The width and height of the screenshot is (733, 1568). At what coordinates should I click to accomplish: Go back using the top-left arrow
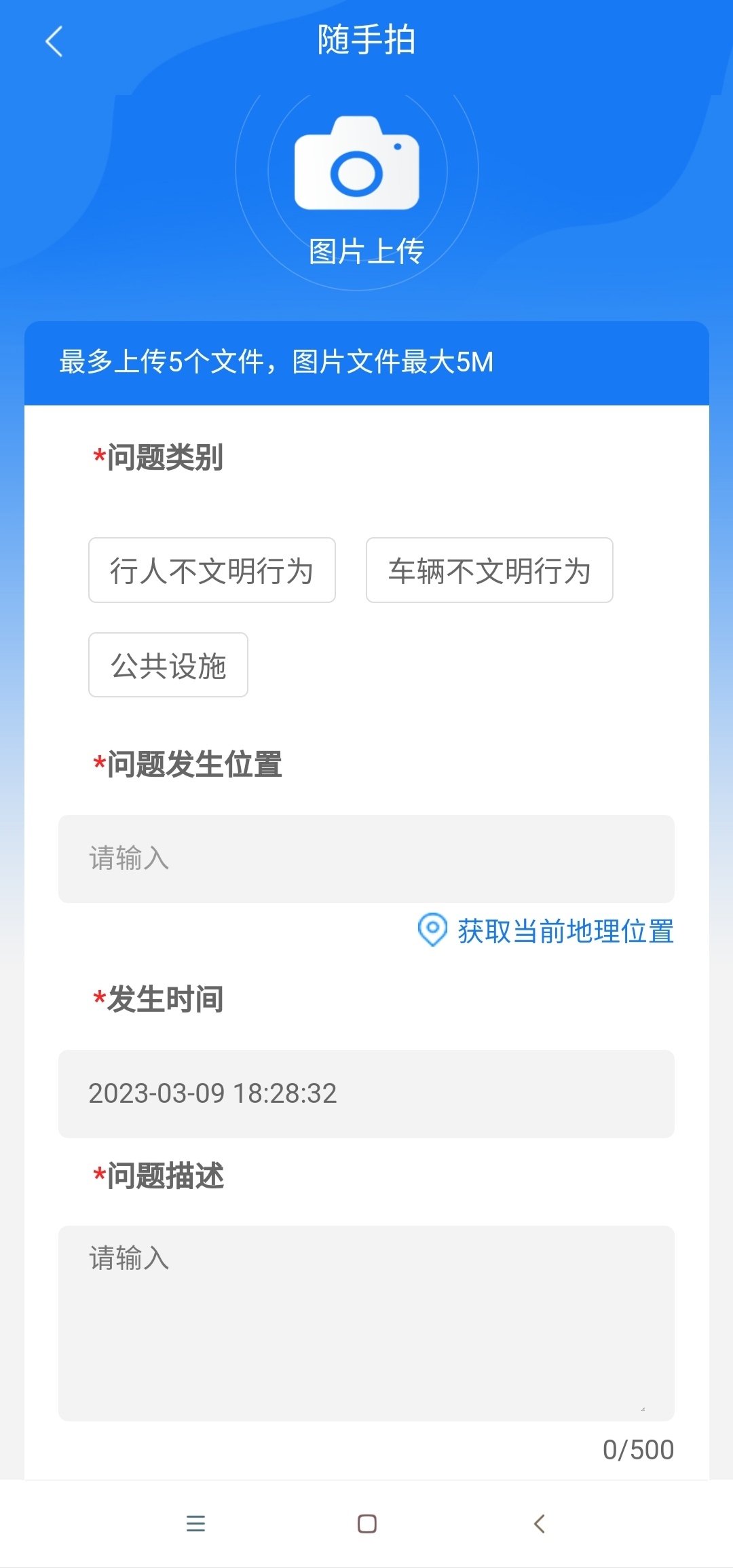(54, 41)
